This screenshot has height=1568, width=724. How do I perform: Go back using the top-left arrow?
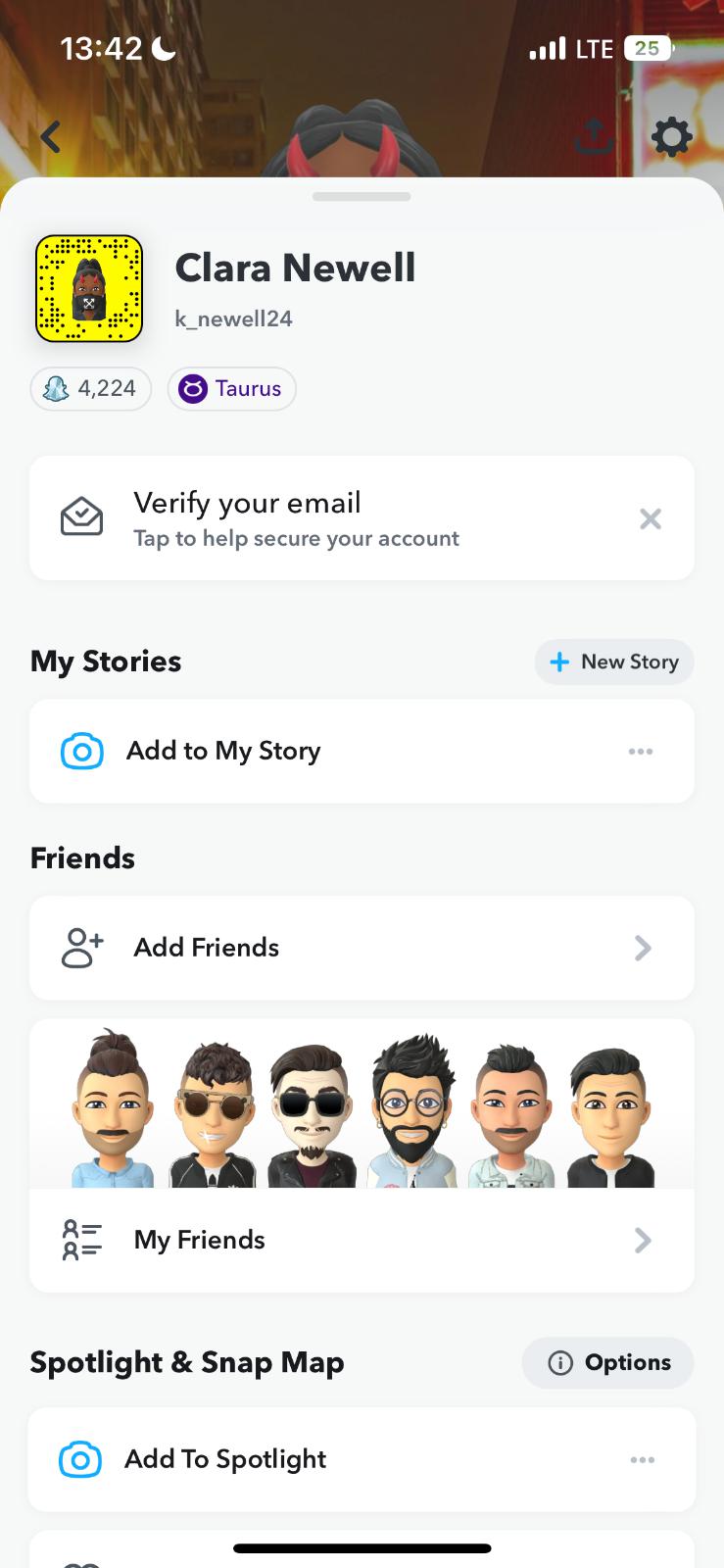[51, 137]
